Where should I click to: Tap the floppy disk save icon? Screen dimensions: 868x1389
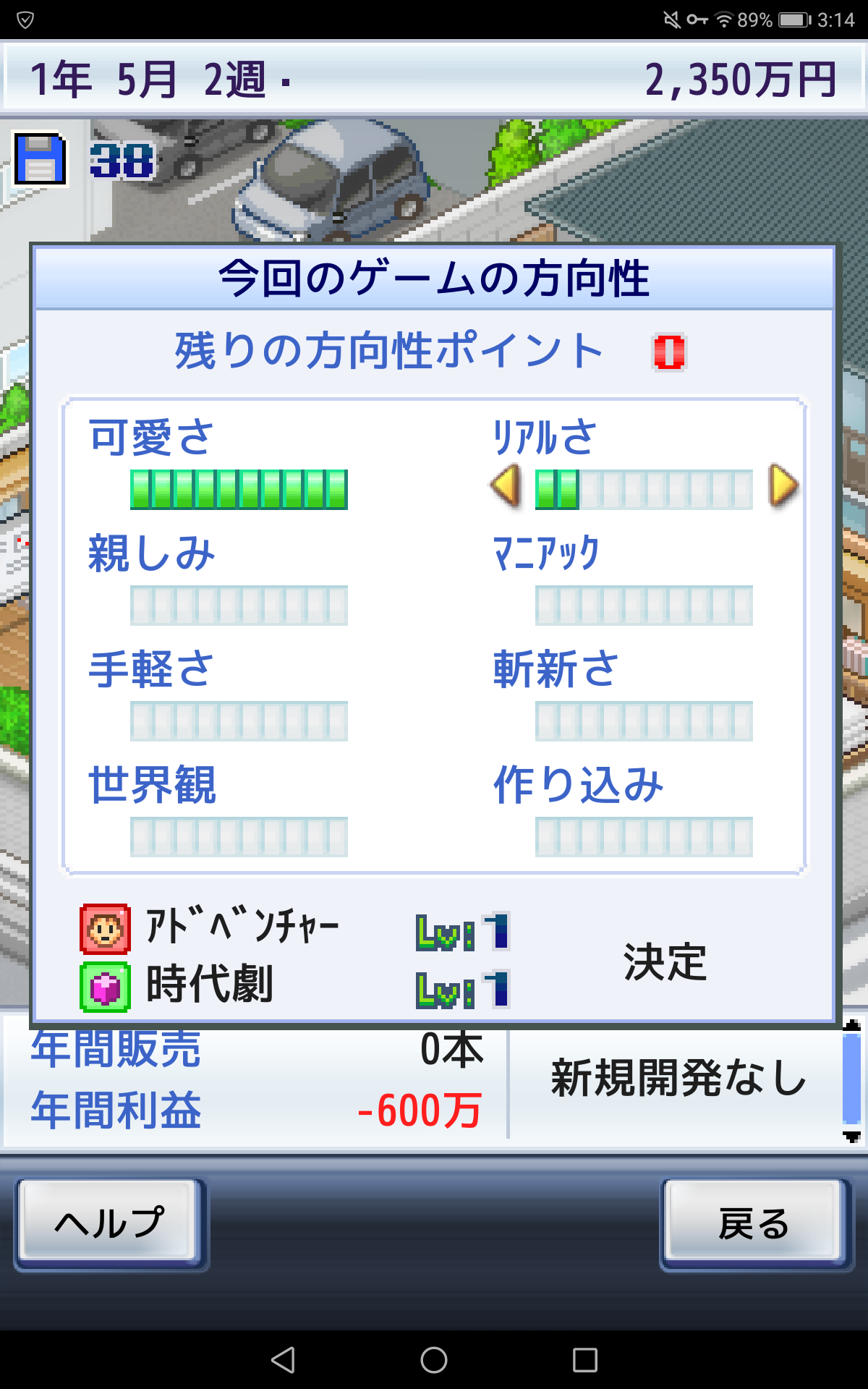[x=41, y=159]
